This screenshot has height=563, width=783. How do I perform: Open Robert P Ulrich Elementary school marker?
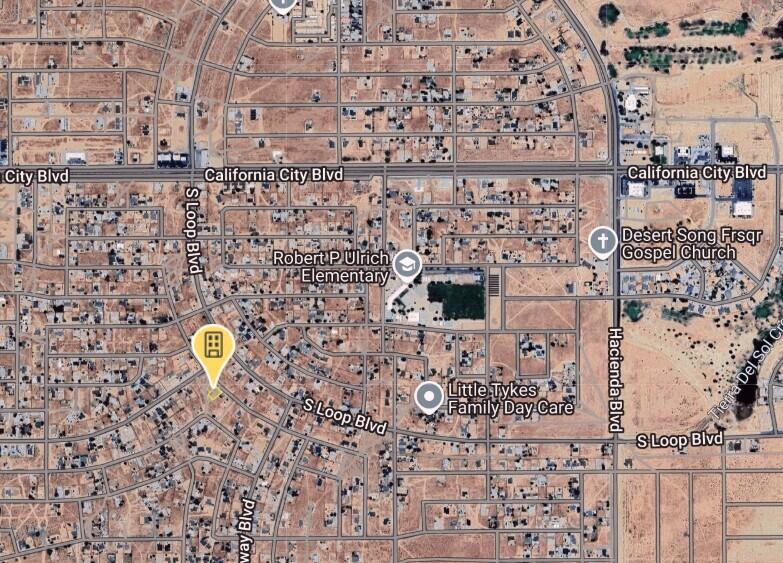pyautogui.click(x=406, y=265)
